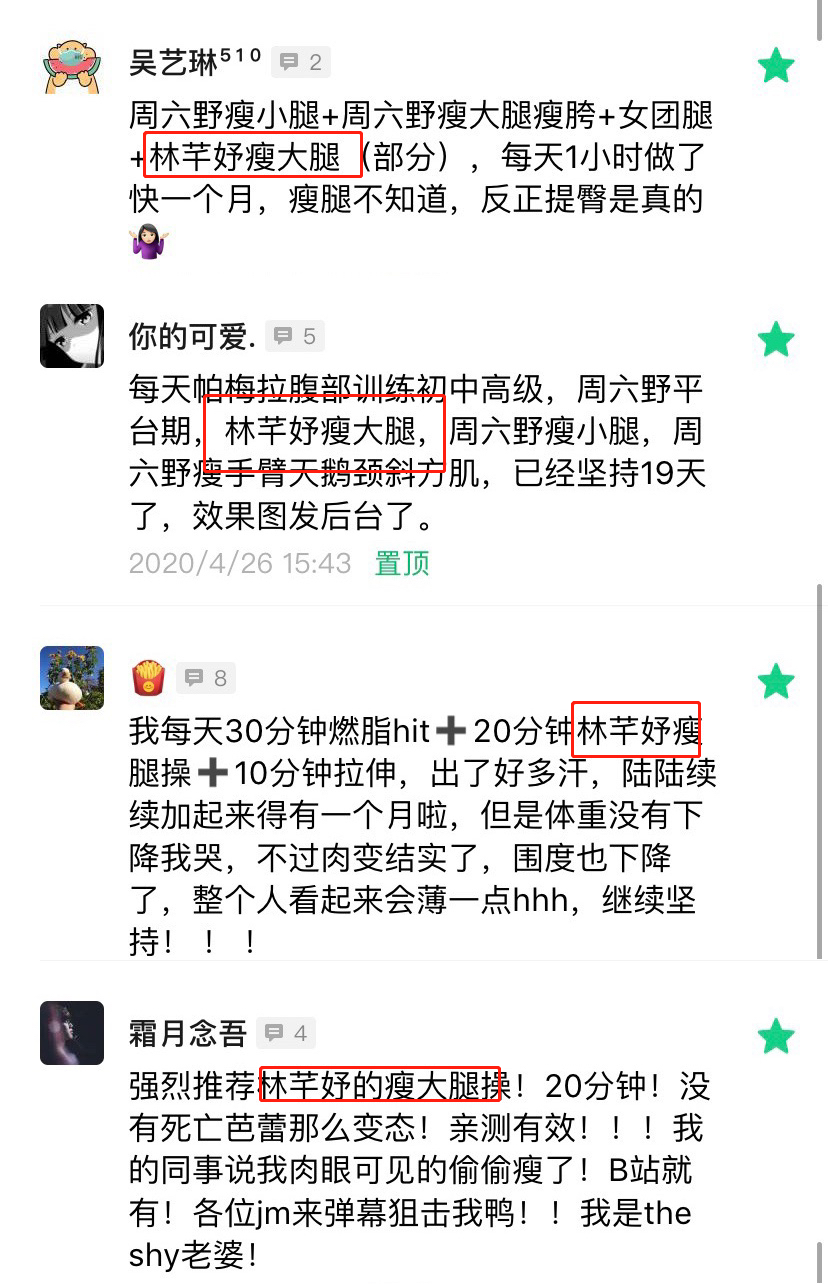Show the 4 replies to 霜月念吾's comment

click(x=286, y=1033)
